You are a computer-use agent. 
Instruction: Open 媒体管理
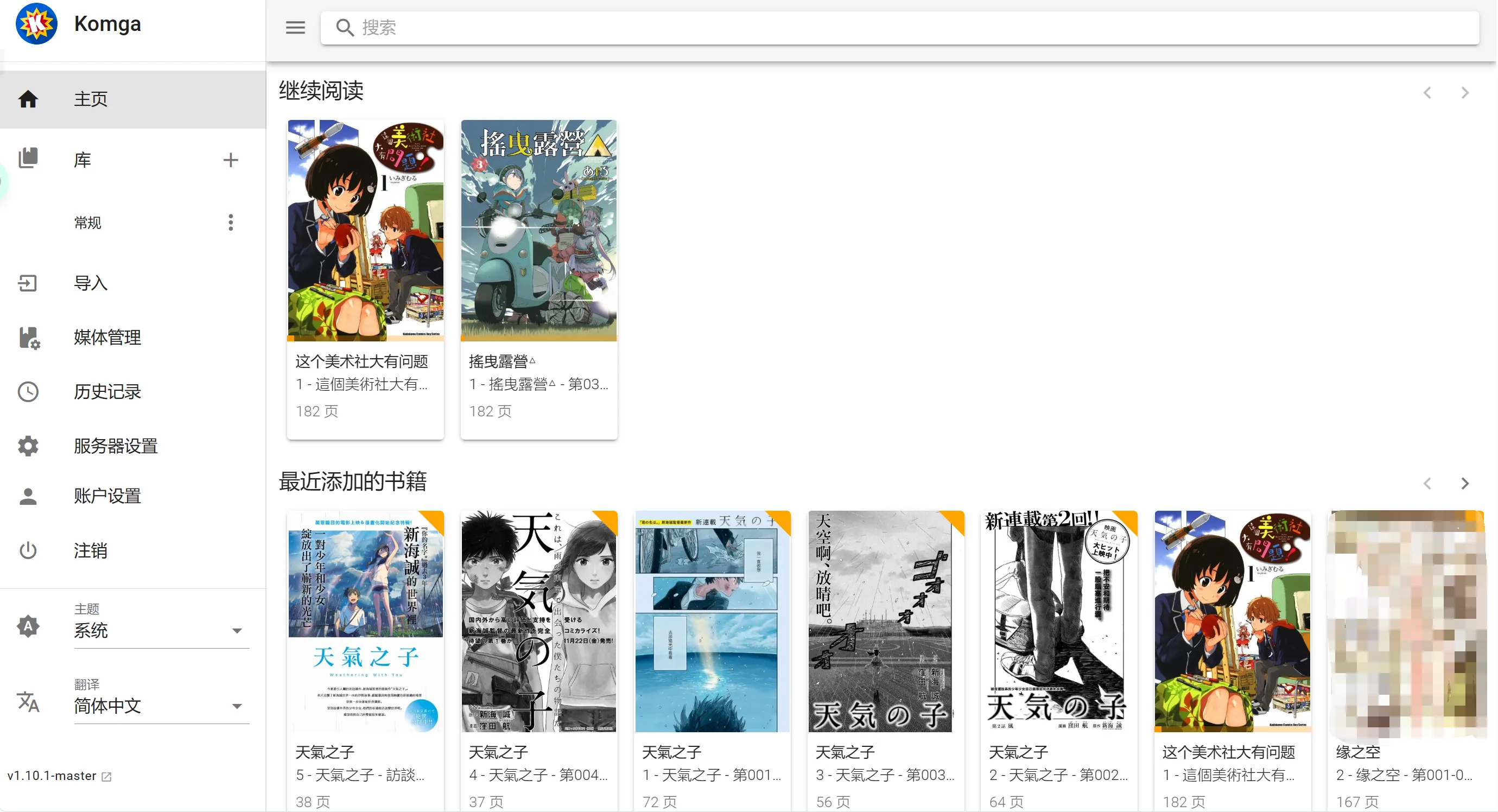click(x=107, y=338)
